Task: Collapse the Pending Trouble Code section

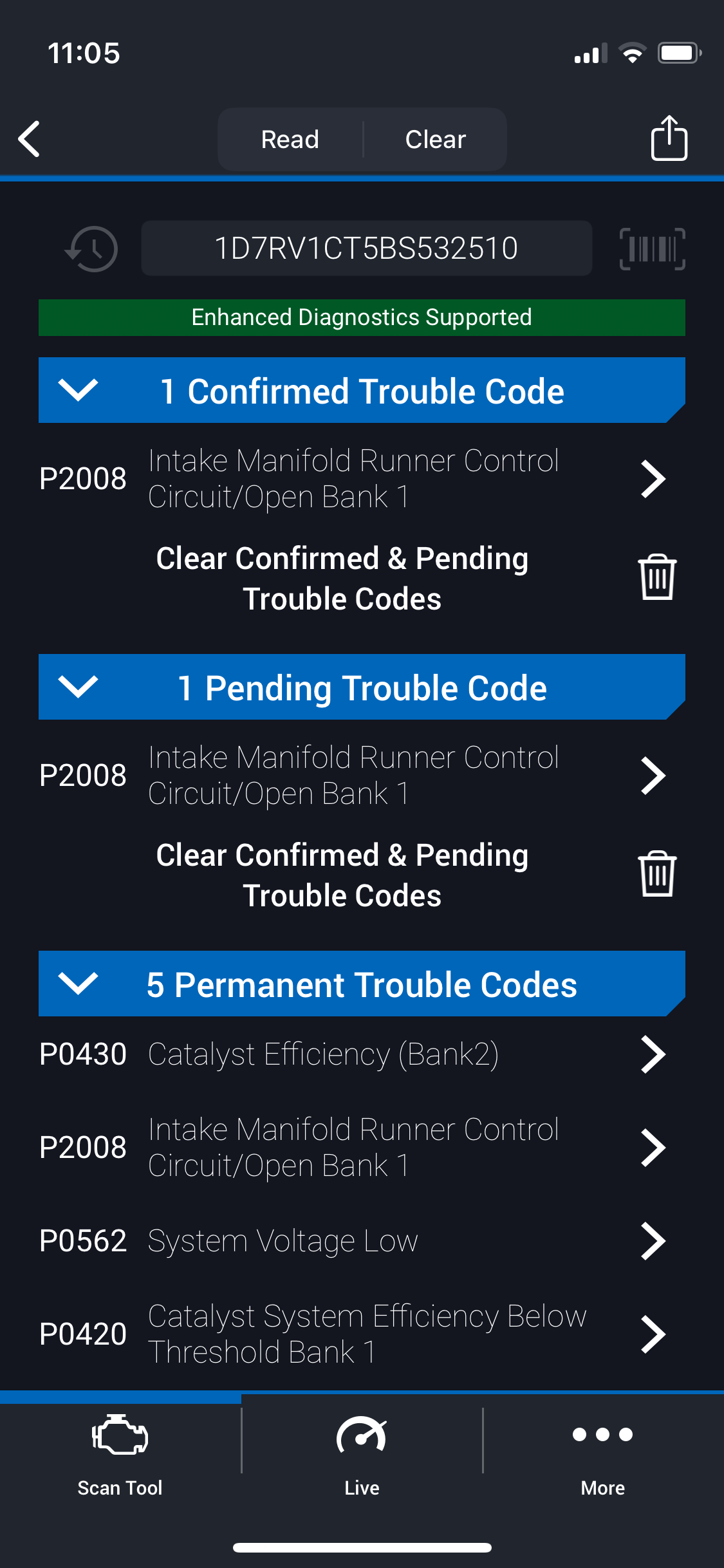Action: (78, 687)
